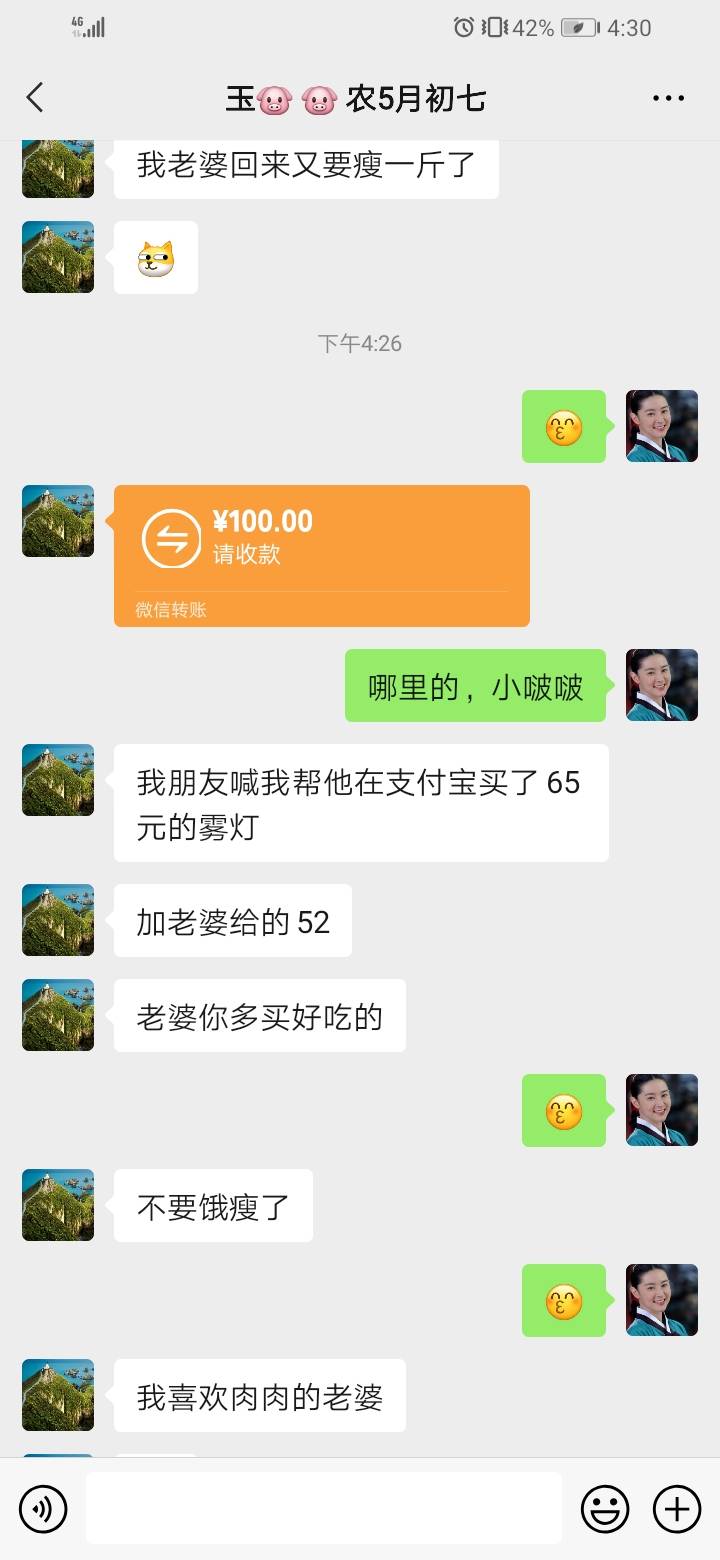
Task: Tap the message bubble 哪里的，小啵啵
Action: (475, 686)
